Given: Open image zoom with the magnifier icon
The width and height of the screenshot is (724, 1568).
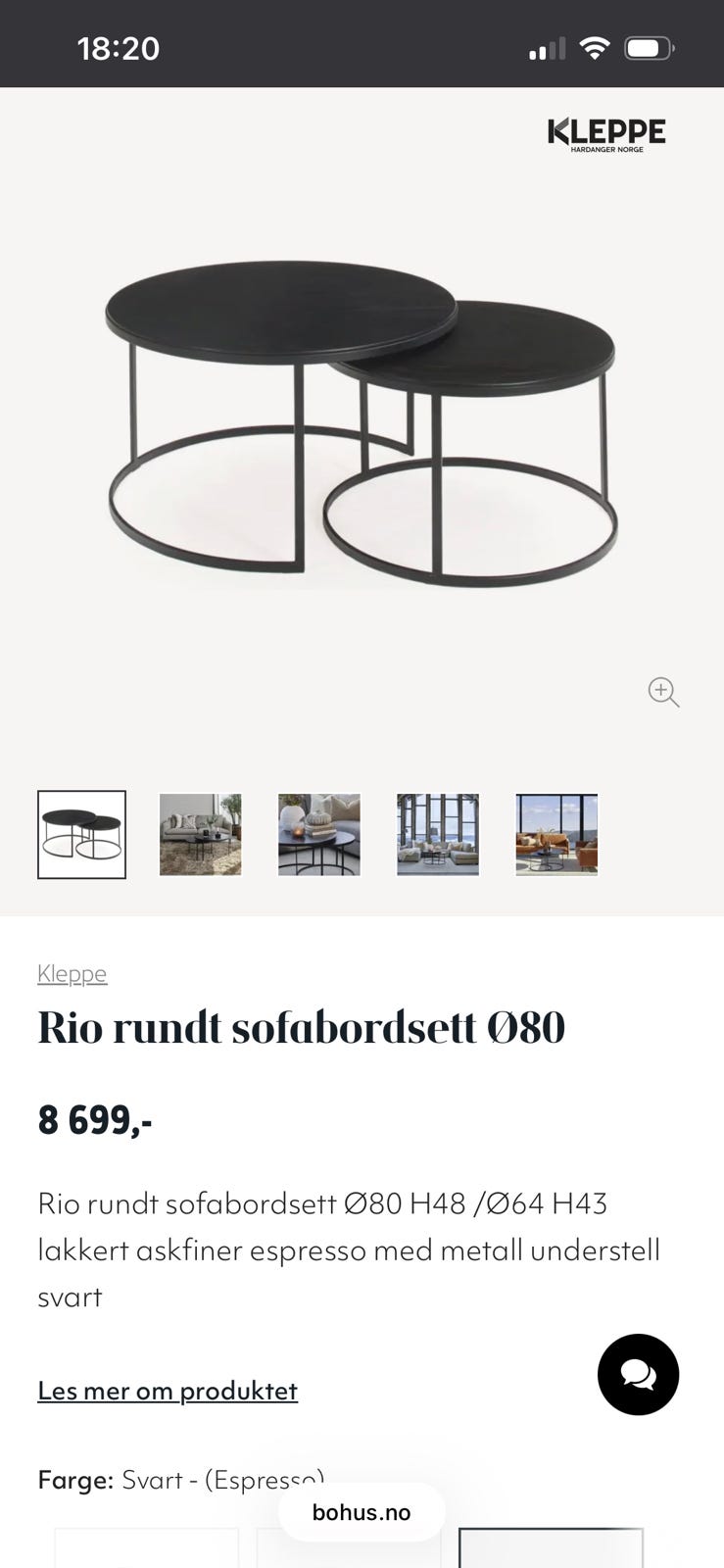Looking at the screenshot, I should (x=664, y=693).
